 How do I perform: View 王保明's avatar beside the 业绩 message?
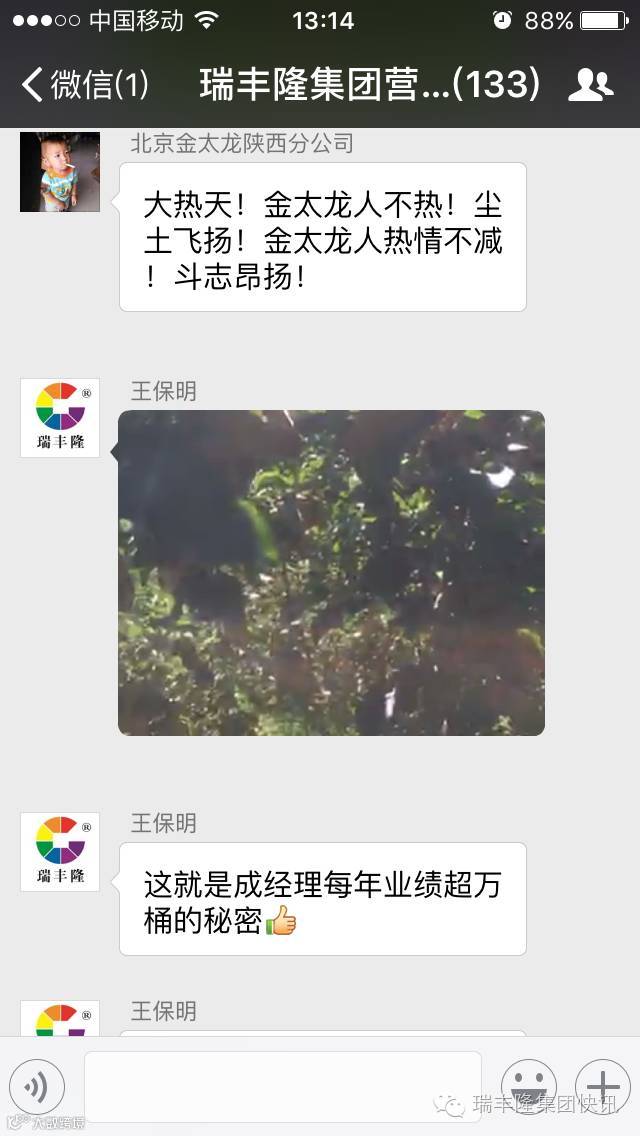click(60, 851)
